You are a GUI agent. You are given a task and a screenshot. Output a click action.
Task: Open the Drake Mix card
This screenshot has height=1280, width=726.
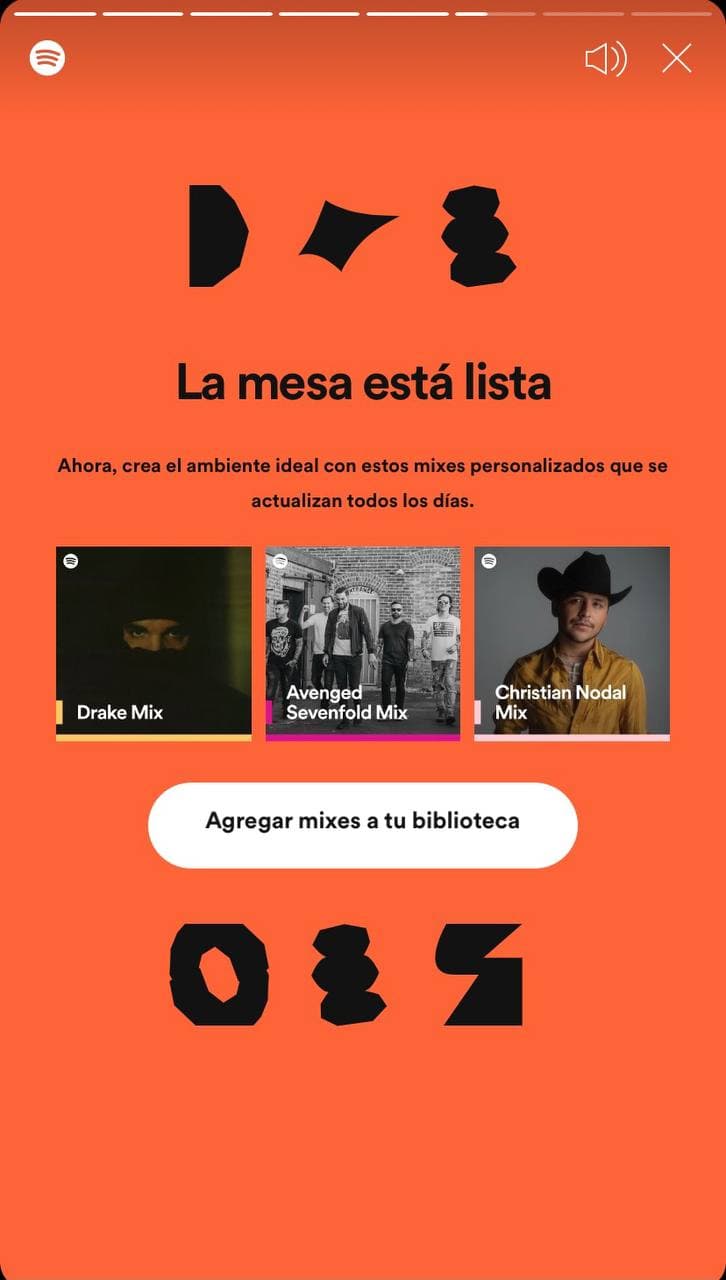coord(154,643)
